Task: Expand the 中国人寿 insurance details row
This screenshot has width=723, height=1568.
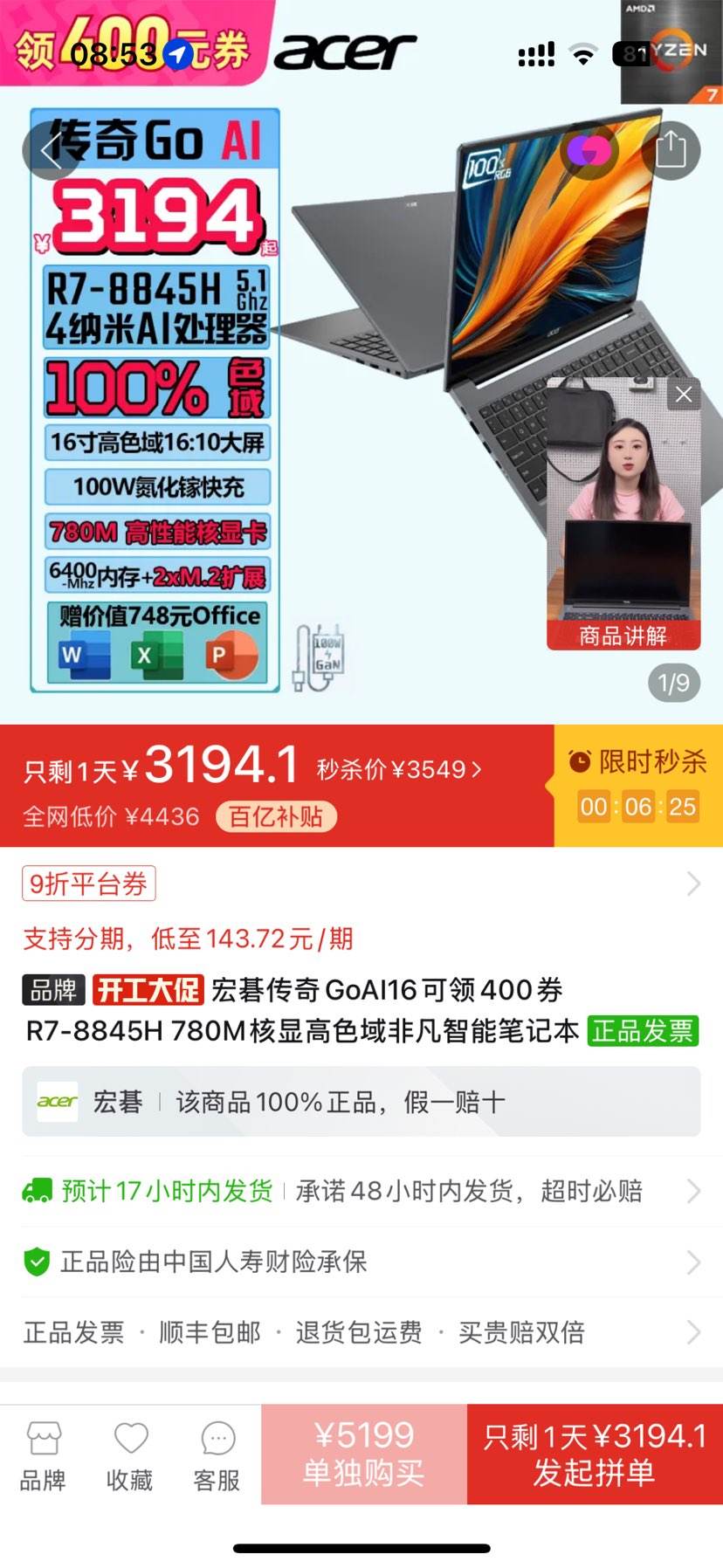Action: click(692, 1261)
